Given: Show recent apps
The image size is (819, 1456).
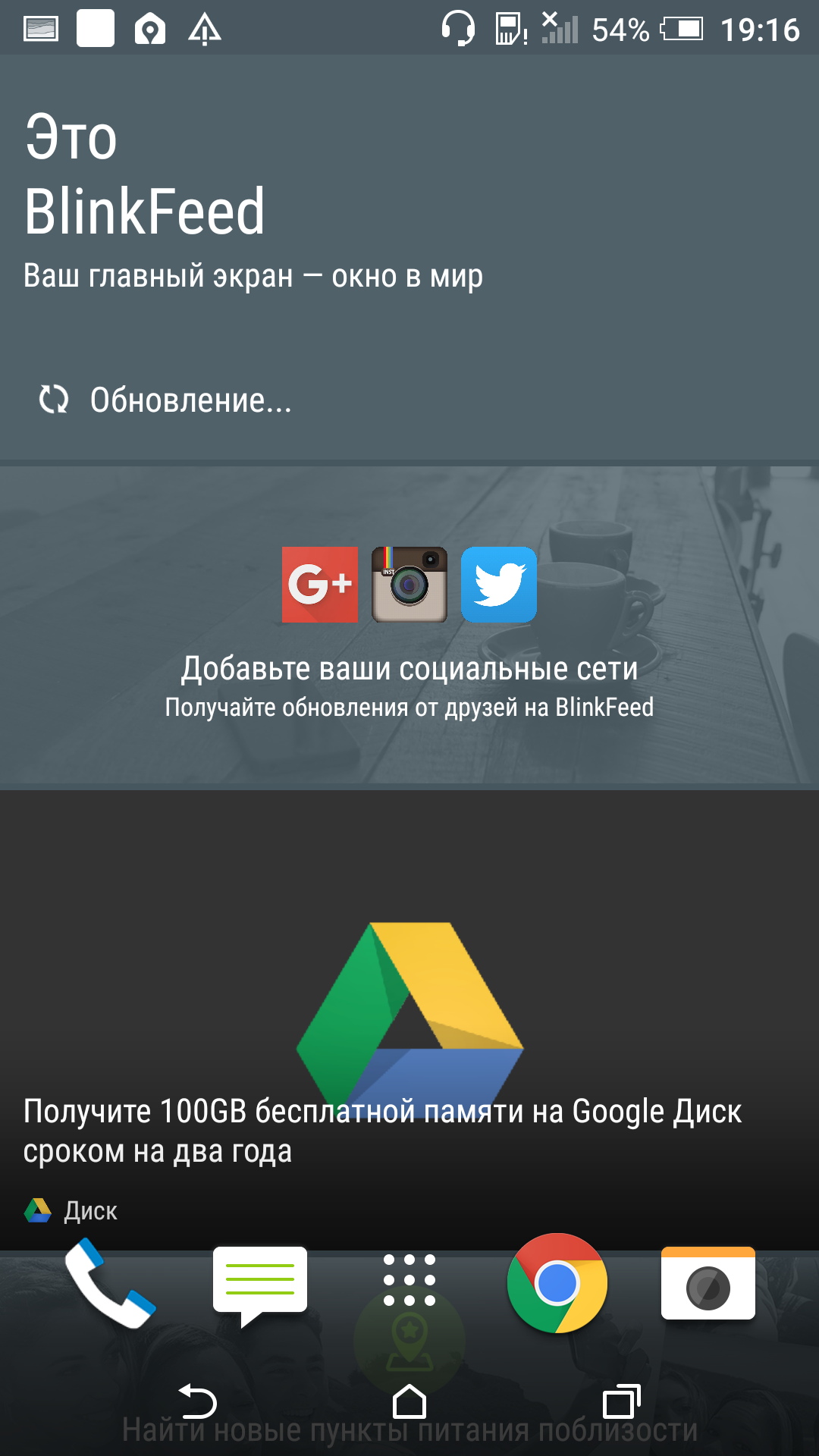Looking at the screenshot, I should 622,1401.
